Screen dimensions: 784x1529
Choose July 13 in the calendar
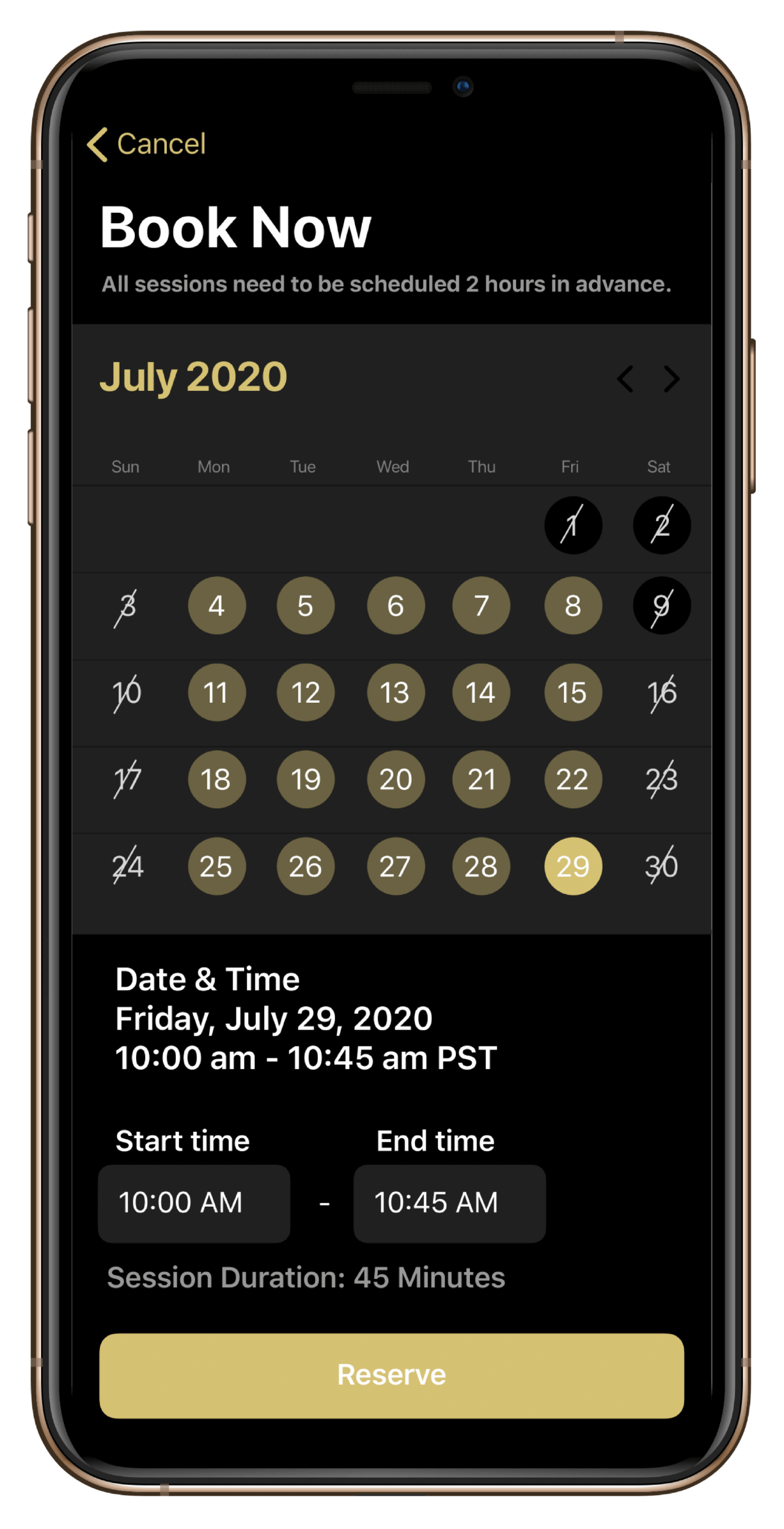coord(396,693)
